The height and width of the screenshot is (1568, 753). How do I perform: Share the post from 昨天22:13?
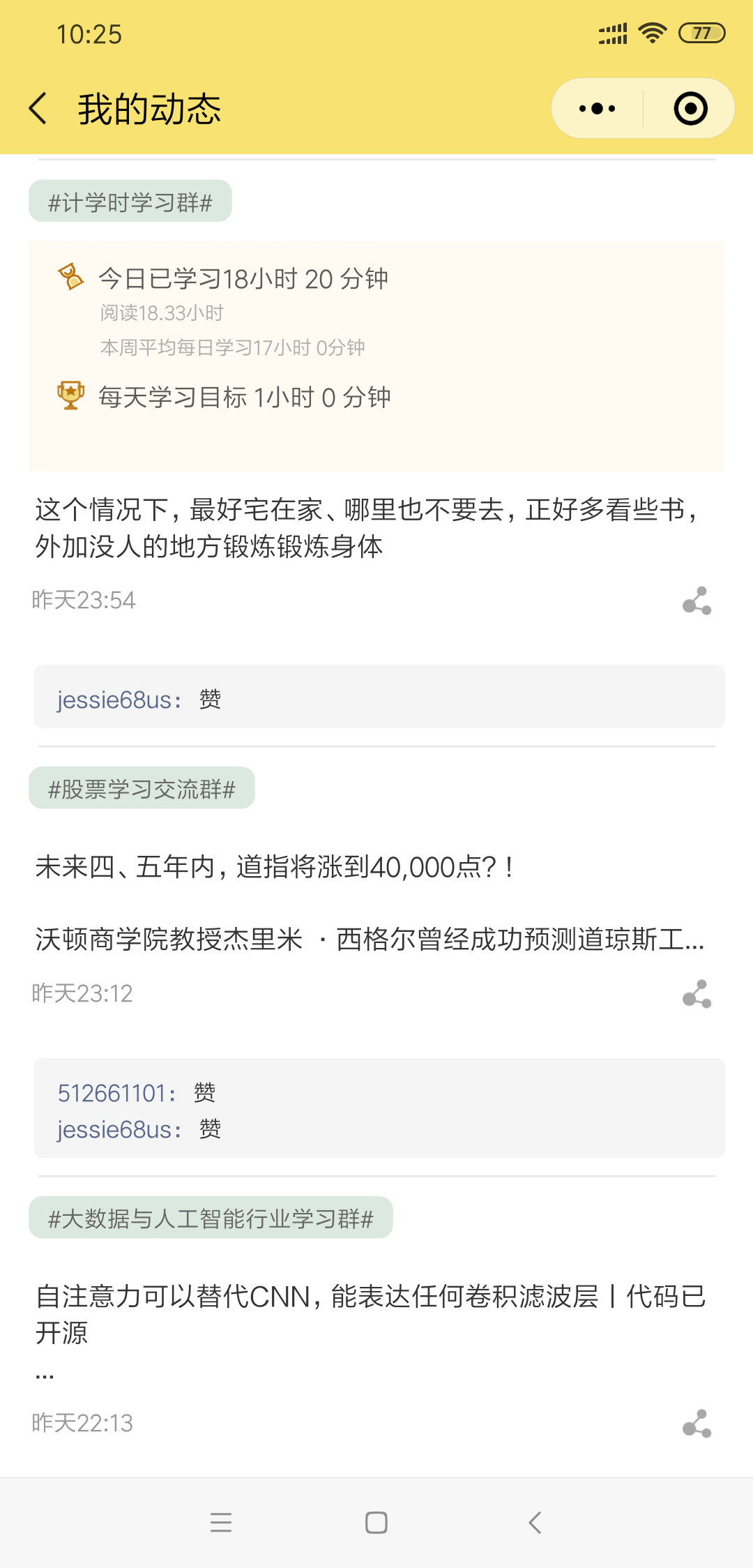point(697,1424)
